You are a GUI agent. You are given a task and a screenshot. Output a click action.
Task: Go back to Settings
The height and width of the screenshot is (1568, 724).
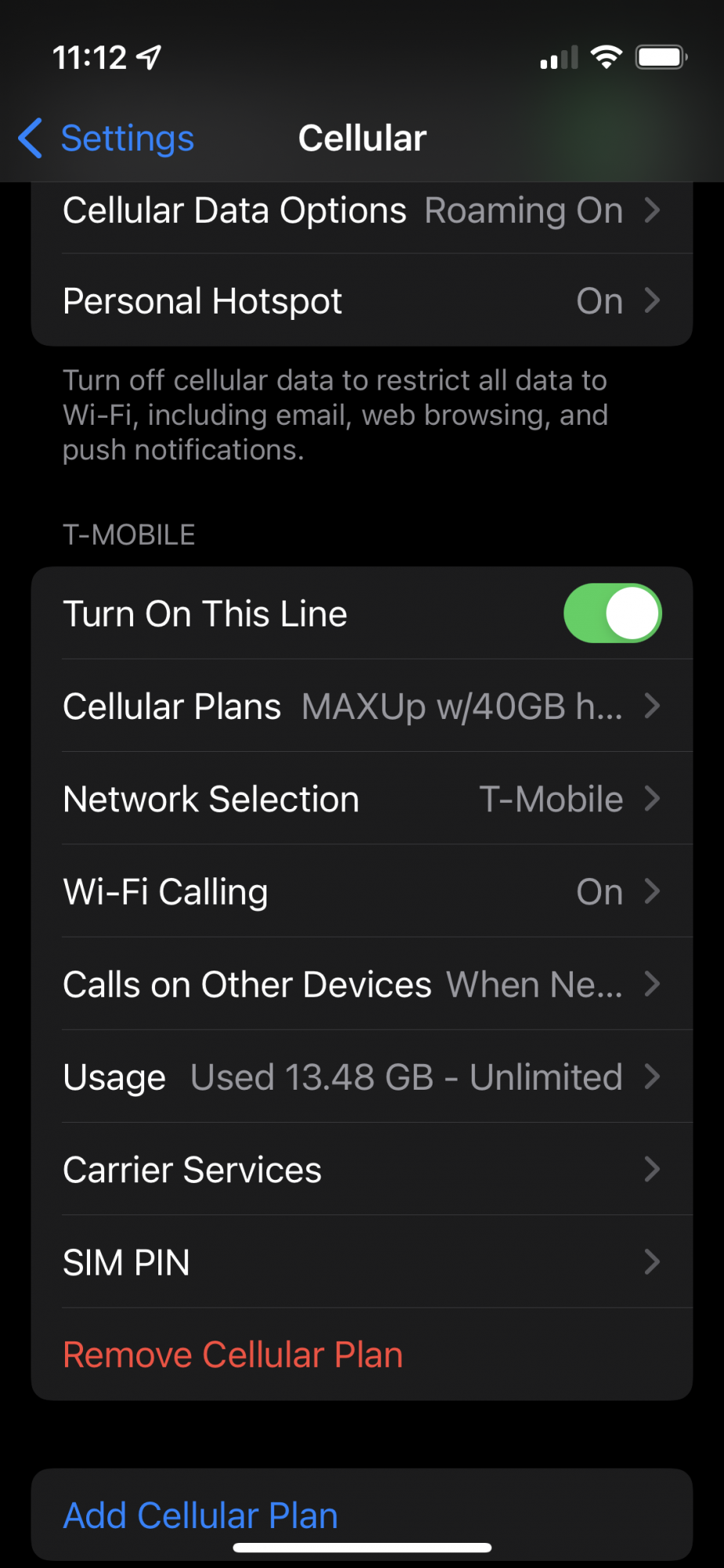(107, 139)
